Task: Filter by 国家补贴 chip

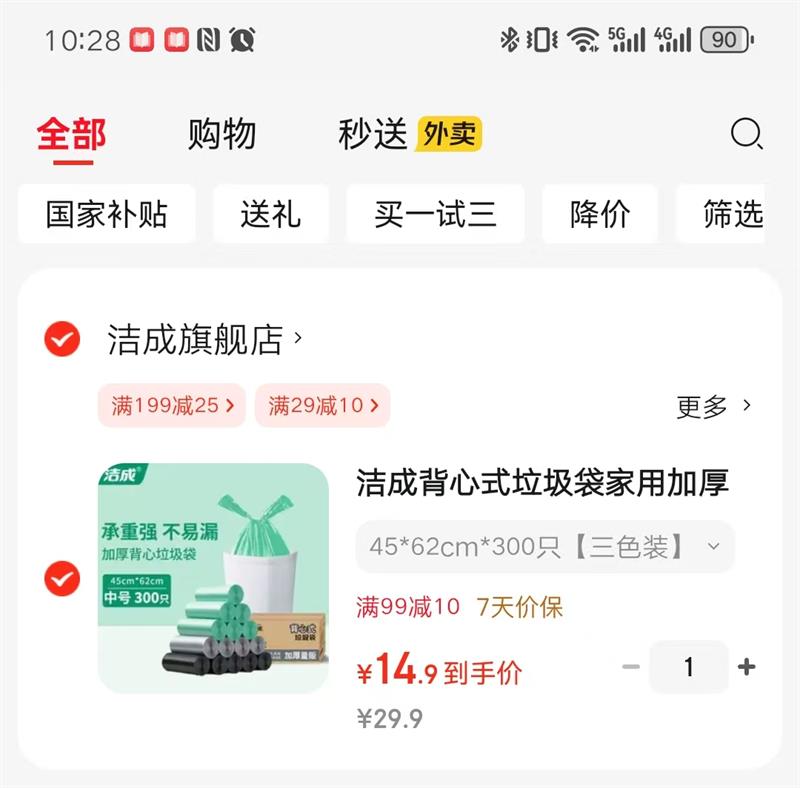Action: pos(107,214)
